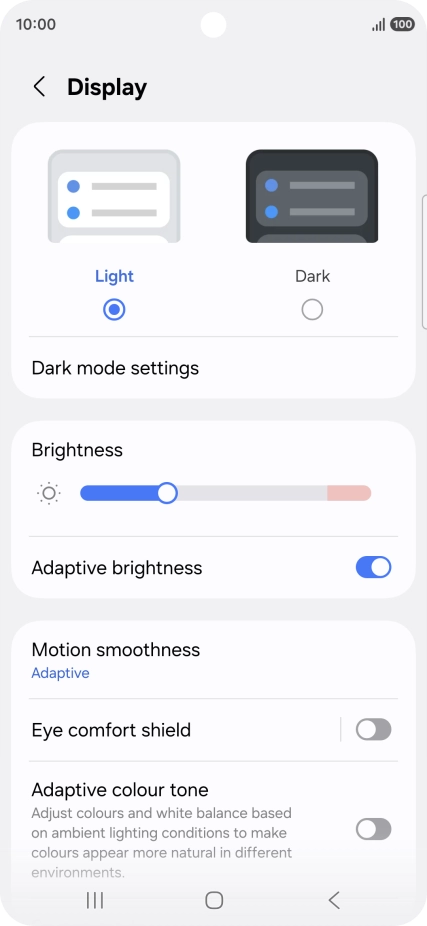Select the Dark mode radio button

pyautogui.click(x=312, y=309)
